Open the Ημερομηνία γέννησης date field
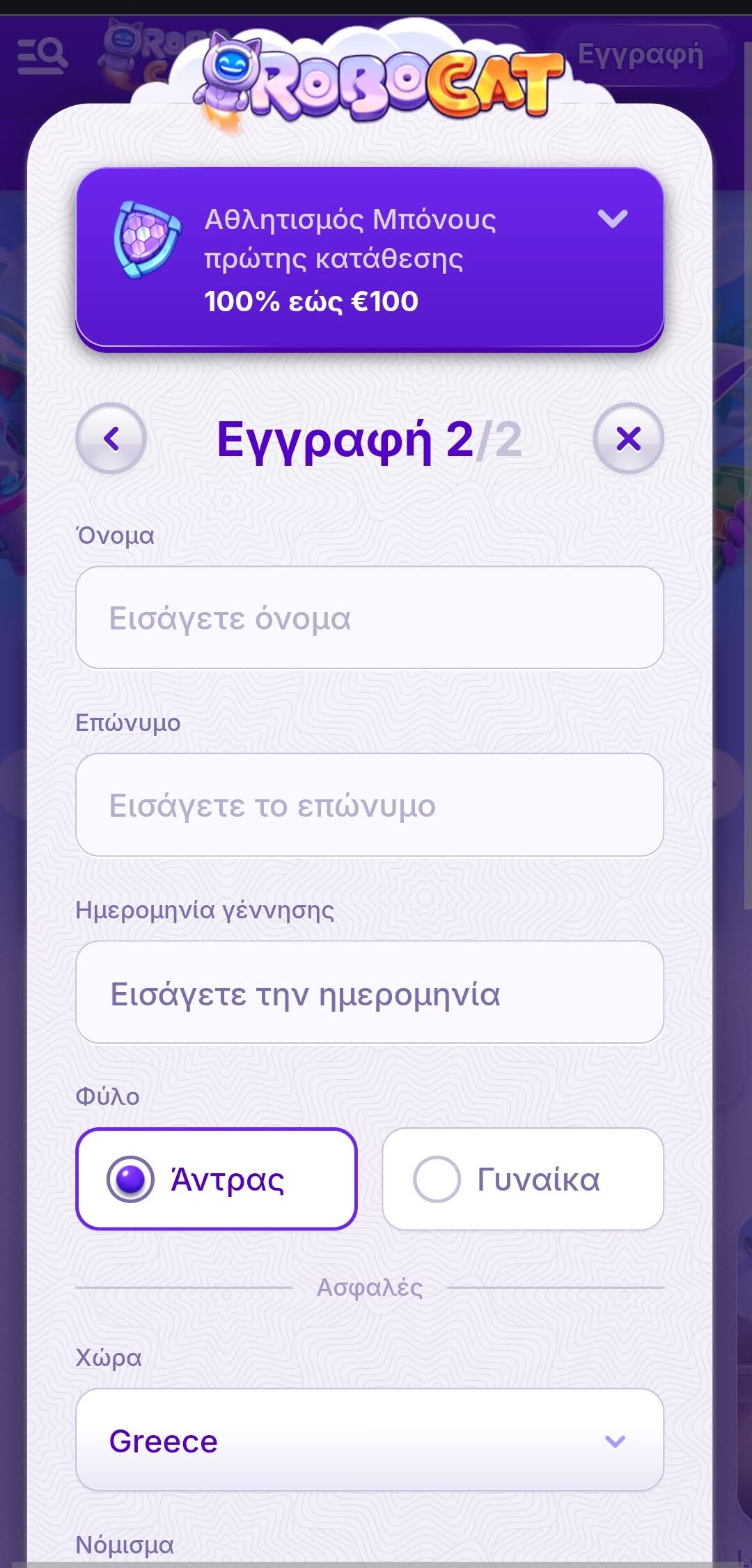This screenshot has height=1568, width=752. [369, 992]
